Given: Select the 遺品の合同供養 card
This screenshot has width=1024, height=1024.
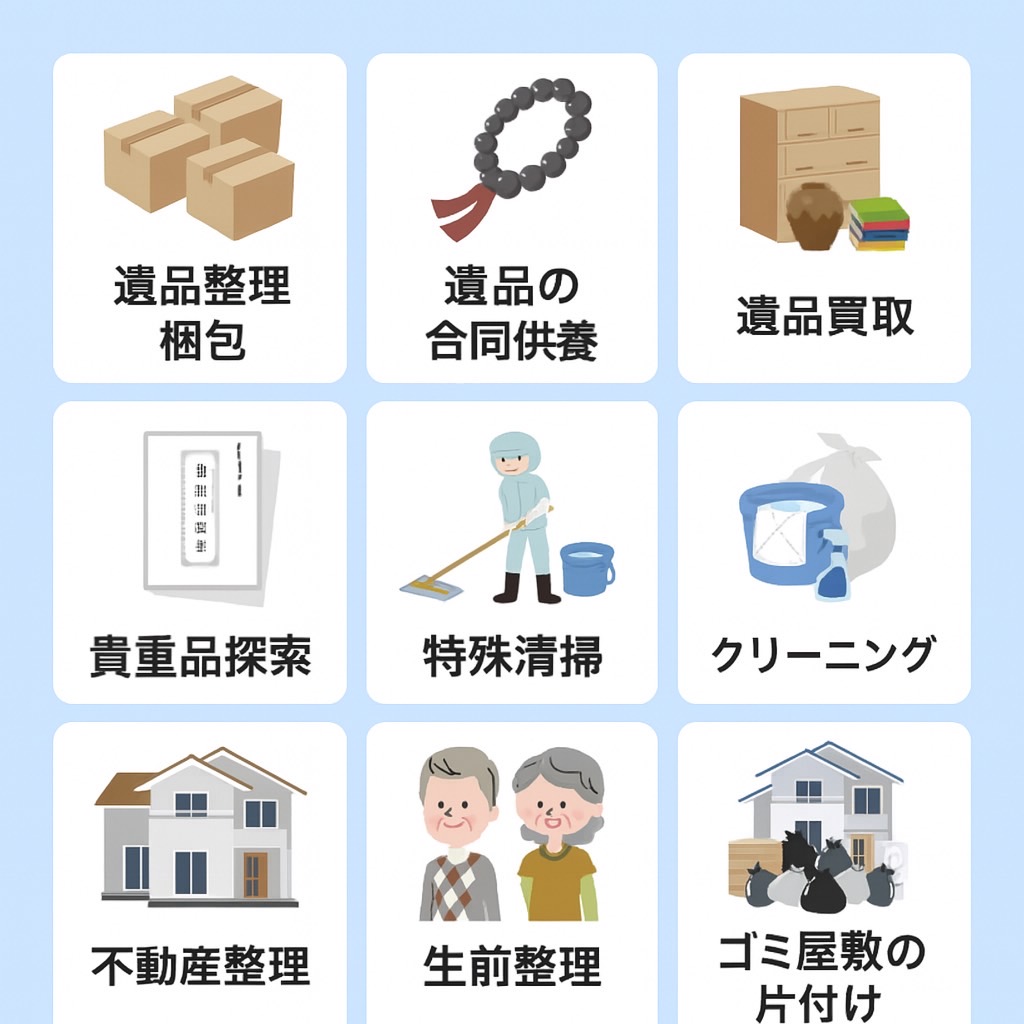Looking at the screenshot, I should pos(512,218).
